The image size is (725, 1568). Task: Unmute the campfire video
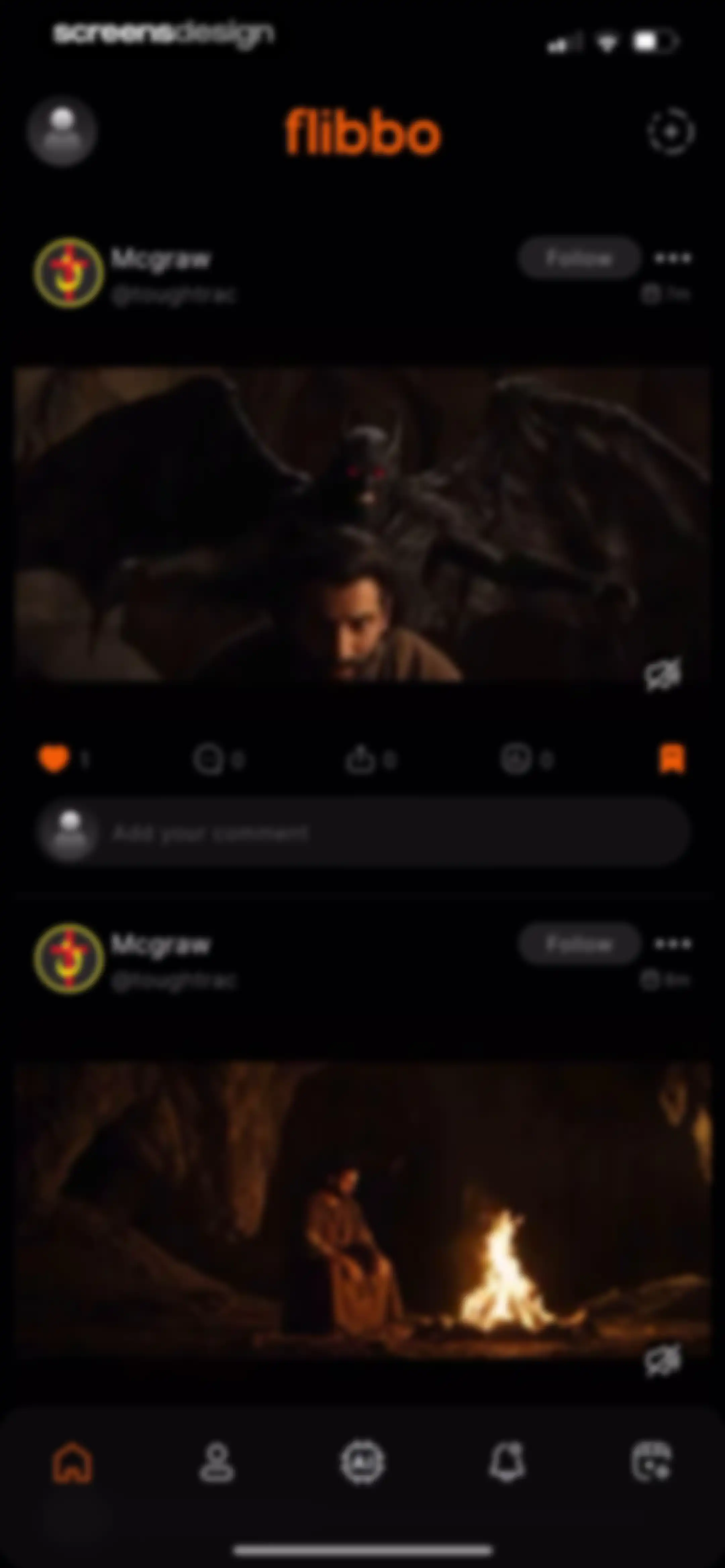click(663, 1361)
